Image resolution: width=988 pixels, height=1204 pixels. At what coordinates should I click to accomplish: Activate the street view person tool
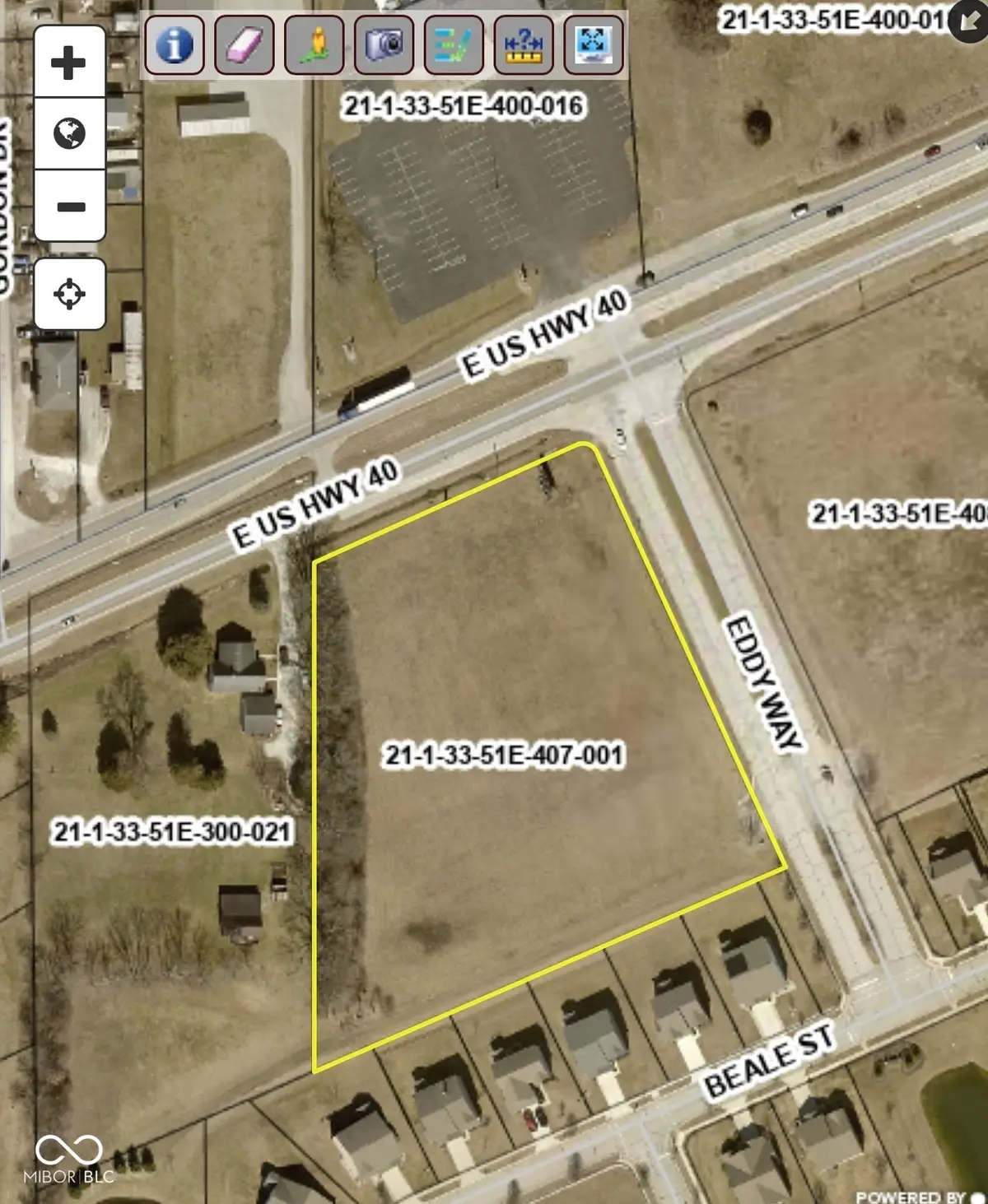click(314, 45)
